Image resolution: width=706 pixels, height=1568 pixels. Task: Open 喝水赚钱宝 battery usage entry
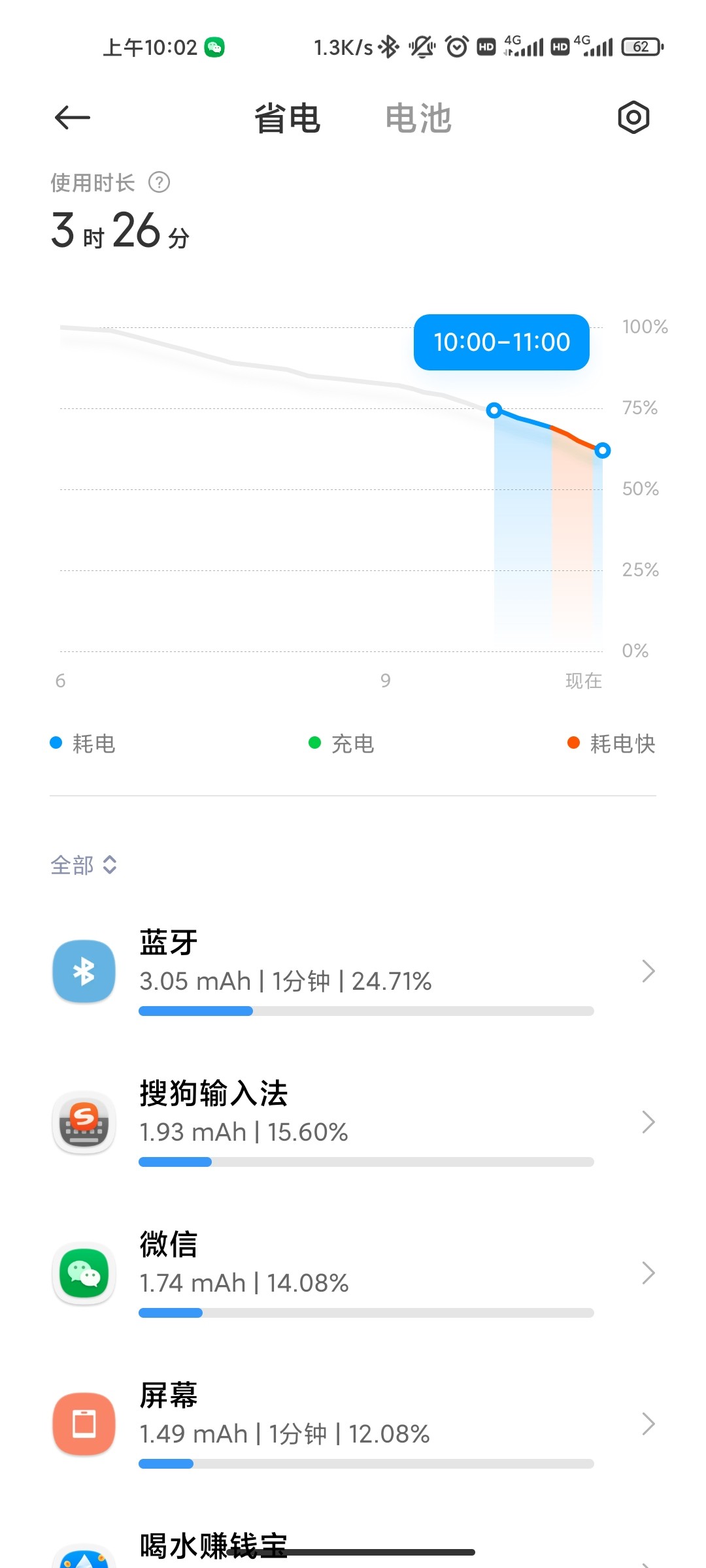coord(353,1547)
